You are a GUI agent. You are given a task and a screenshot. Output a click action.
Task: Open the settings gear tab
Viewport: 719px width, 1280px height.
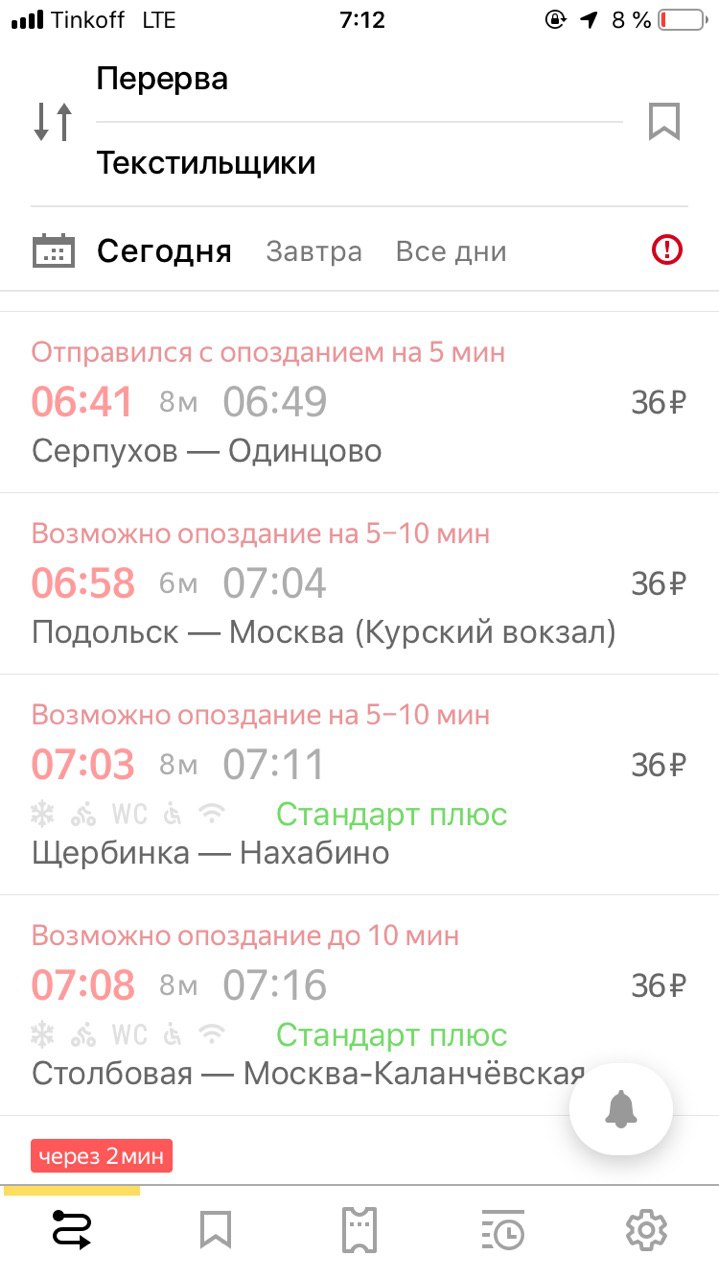coord(646,1229)
